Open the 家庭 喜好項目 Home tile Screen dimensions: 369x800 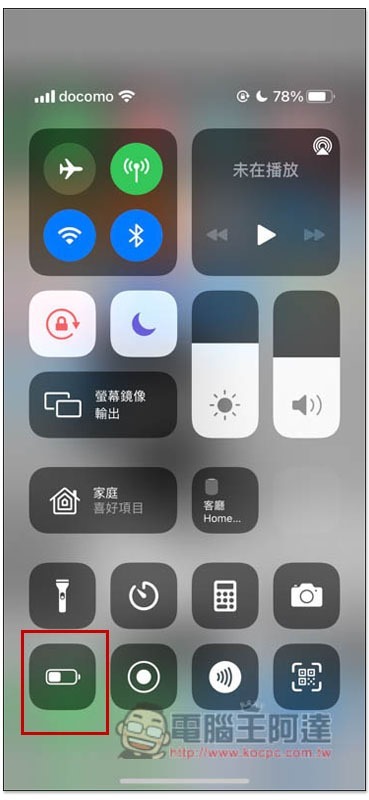point(103,501)
